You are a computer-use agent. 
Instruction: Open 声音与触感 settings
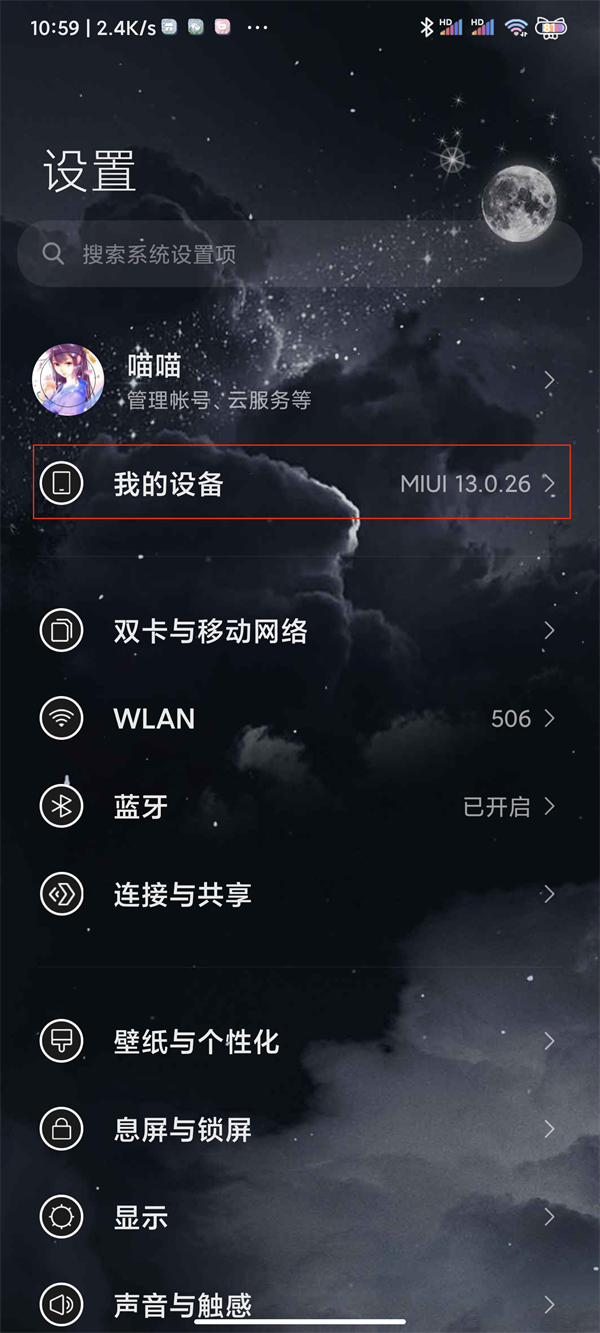point(300,1300)
